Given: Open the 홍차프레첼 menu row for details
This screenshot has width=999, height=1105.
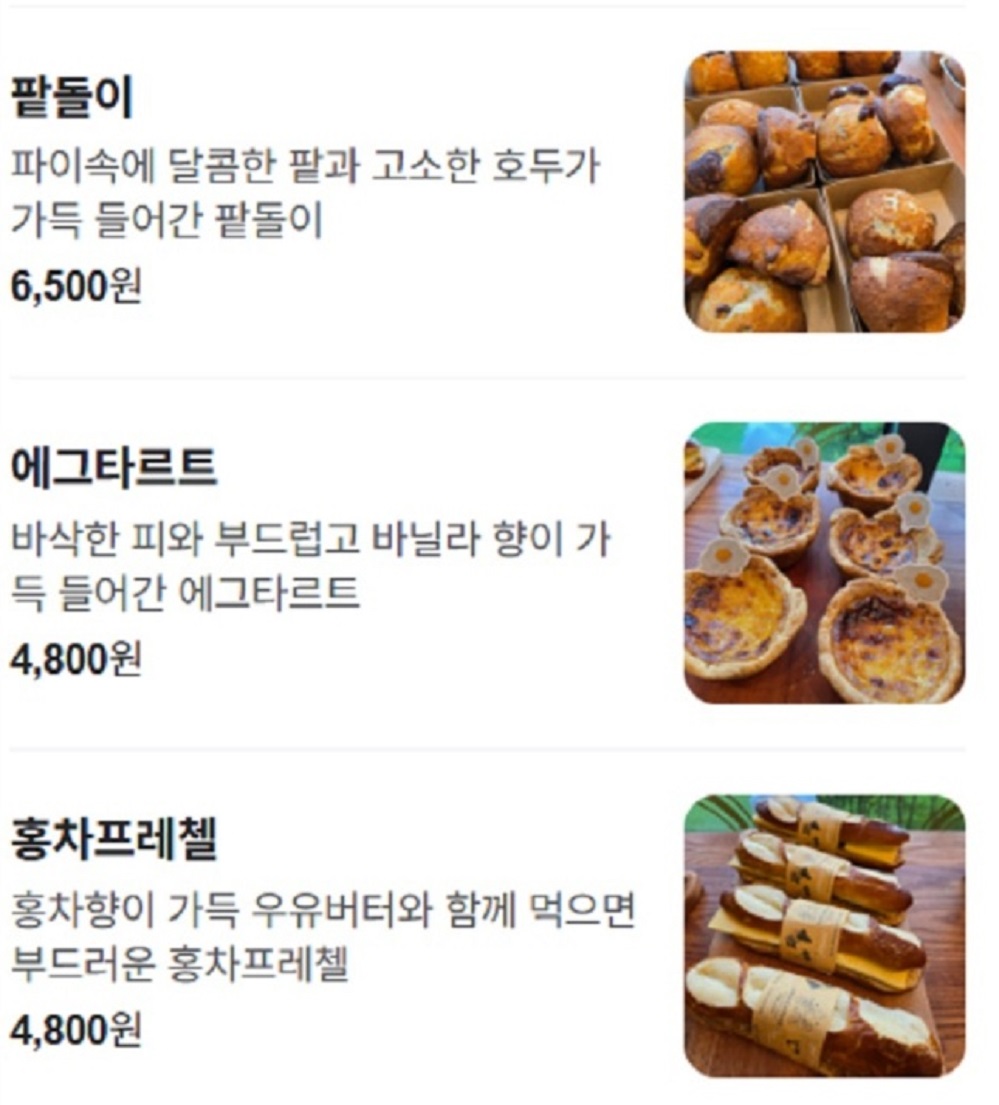Looking at the screenshot, I should [400, 930].
